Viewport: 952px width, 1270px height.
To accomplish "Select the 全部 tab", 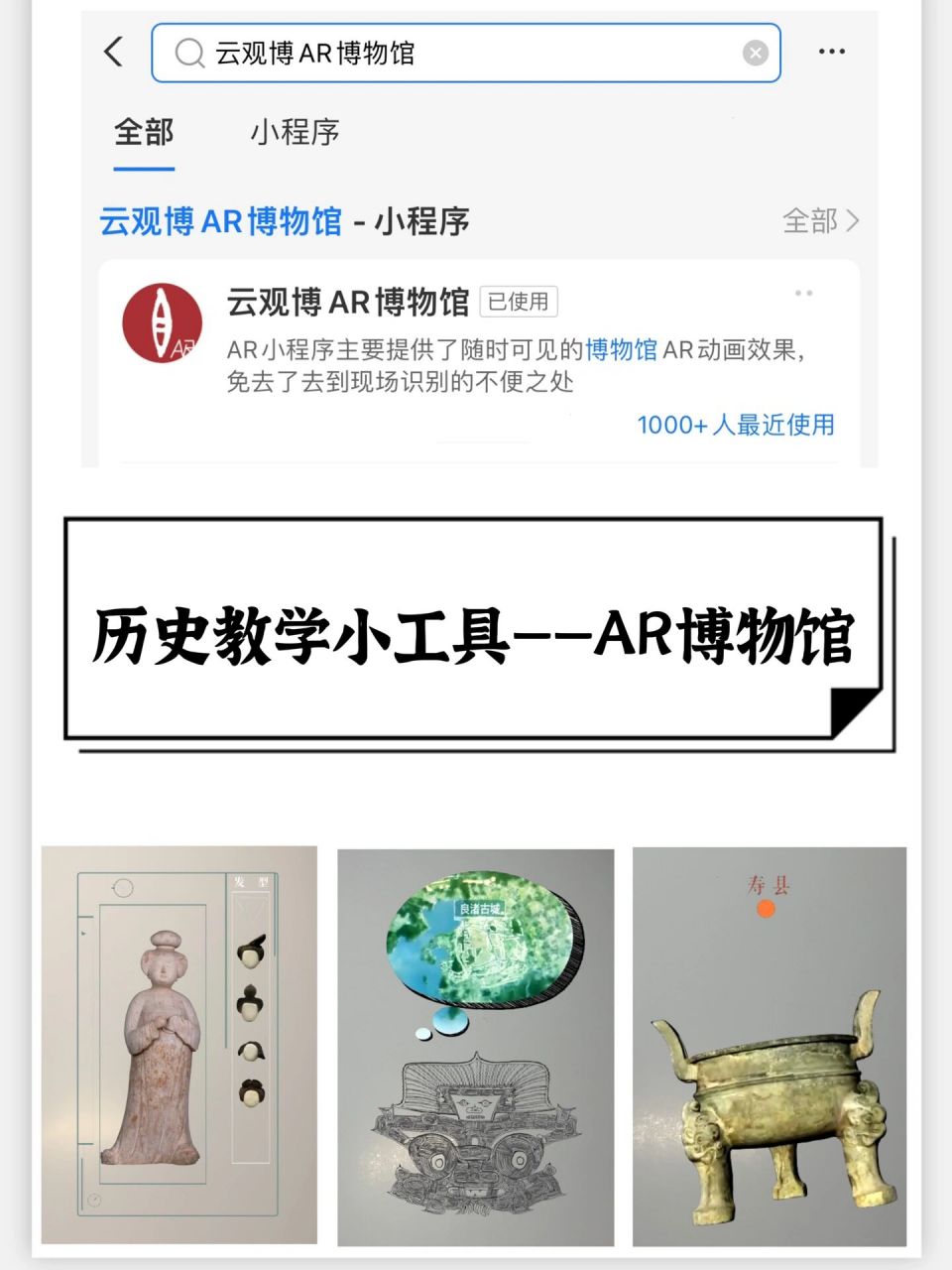I will [x=144, y=132].
